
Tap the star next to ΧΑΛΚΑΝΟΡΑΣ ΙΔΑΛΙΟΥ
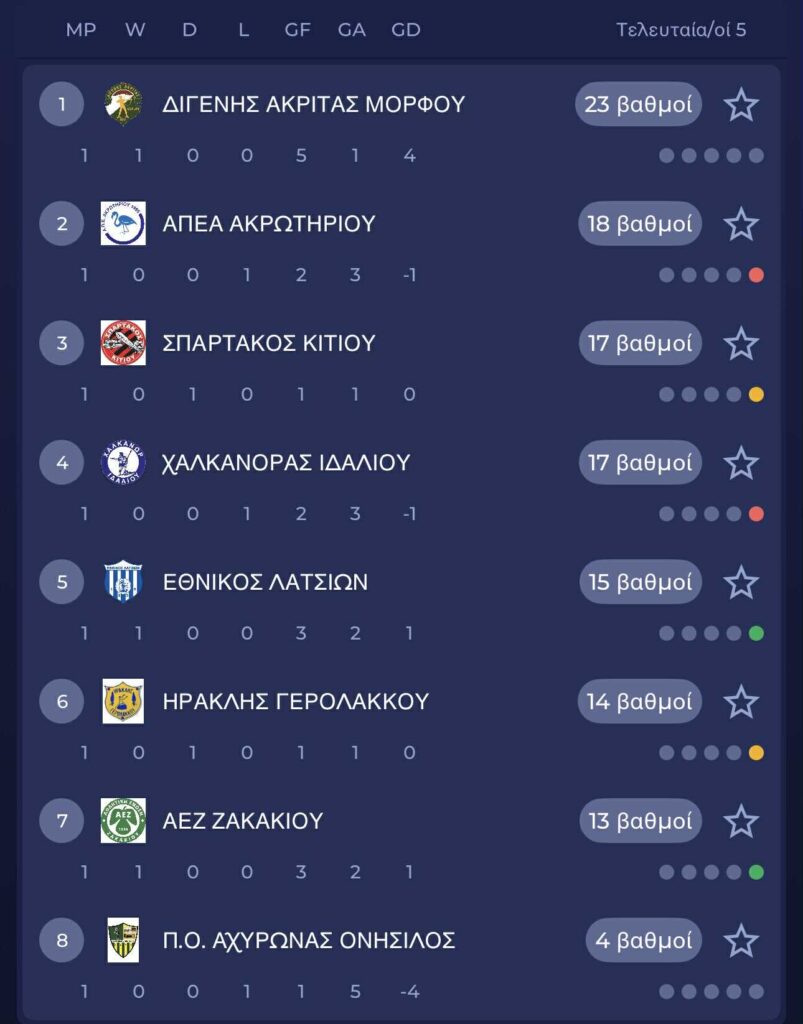click(x=740, y=463)
